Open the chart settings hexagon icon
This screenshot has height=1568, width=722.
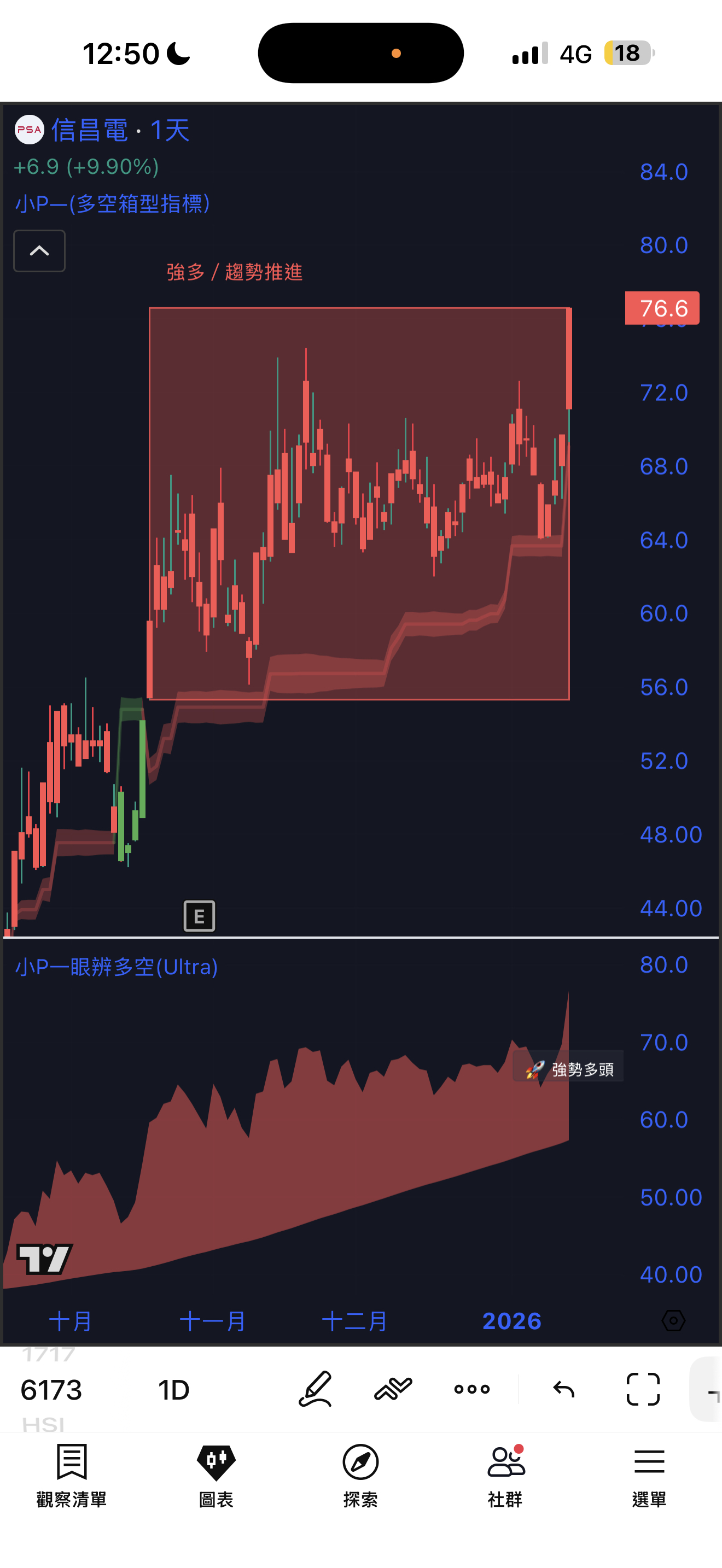pyautogui.click(x=673, y=1320)
